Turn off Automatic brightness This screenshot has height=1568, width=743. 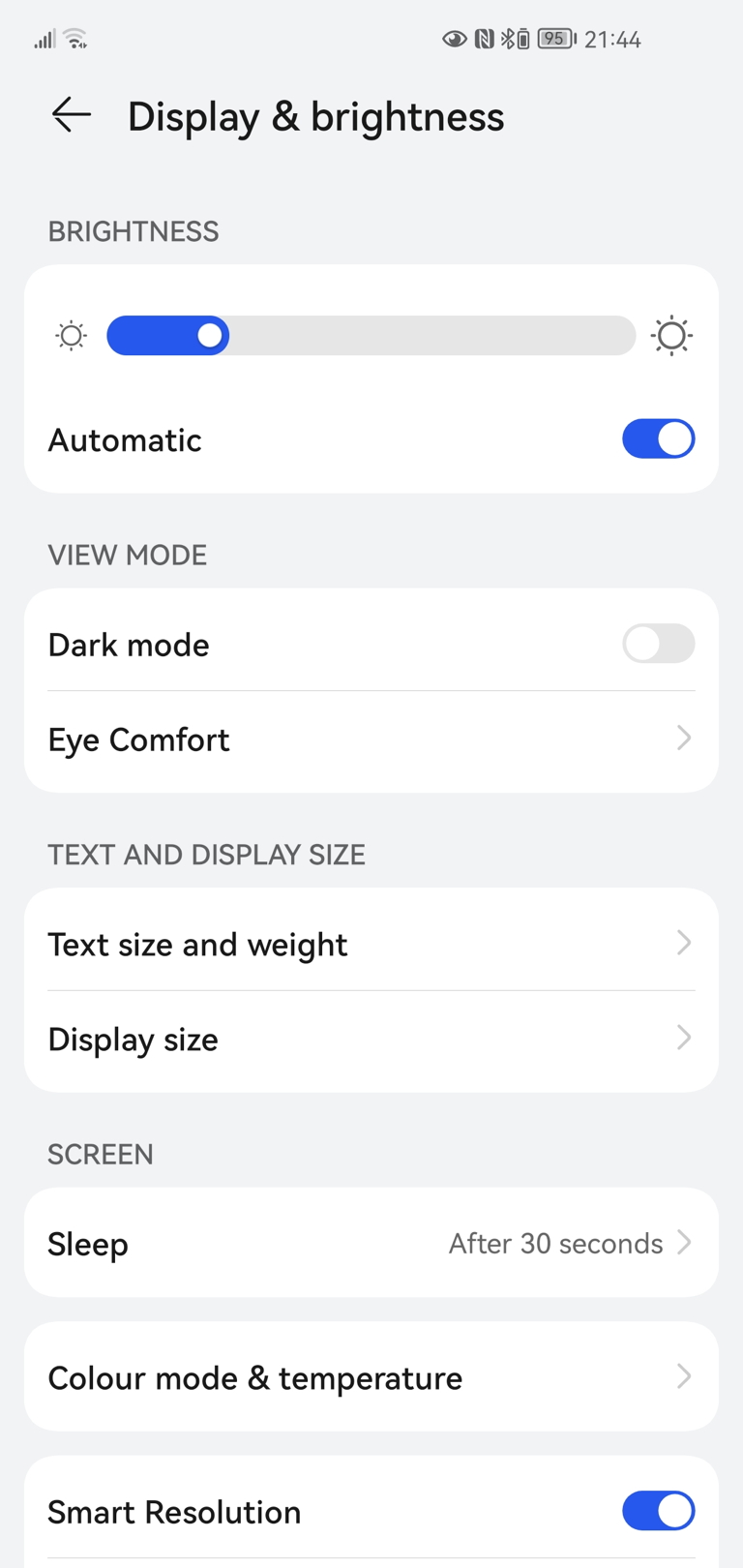click(x=658, y=438)
